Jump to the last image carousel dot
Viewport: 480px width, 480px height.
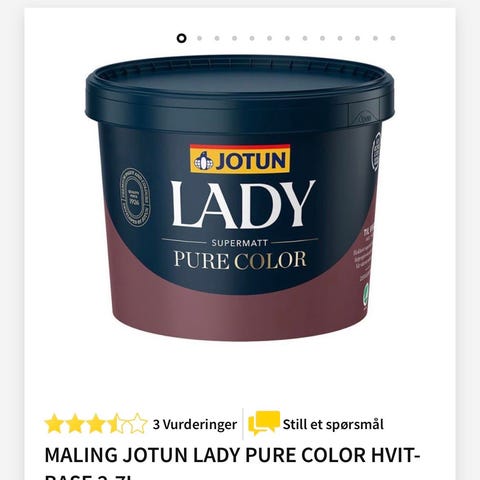(x=393, y=38)
